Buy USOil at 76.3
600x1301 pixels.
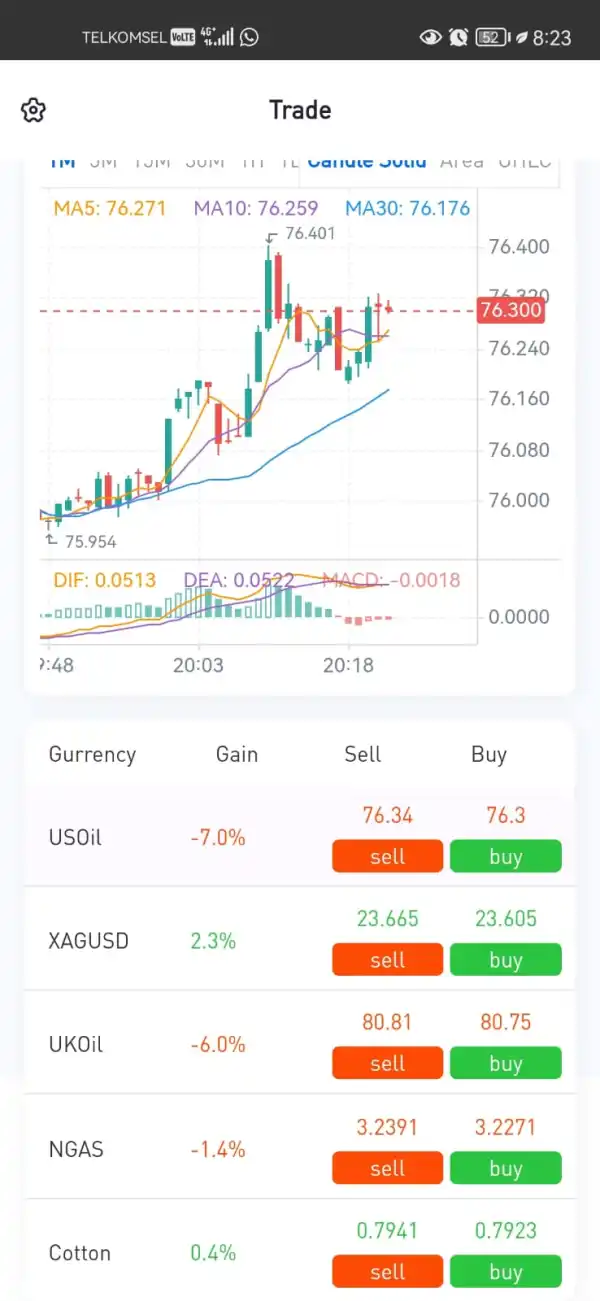click(505, 856)
